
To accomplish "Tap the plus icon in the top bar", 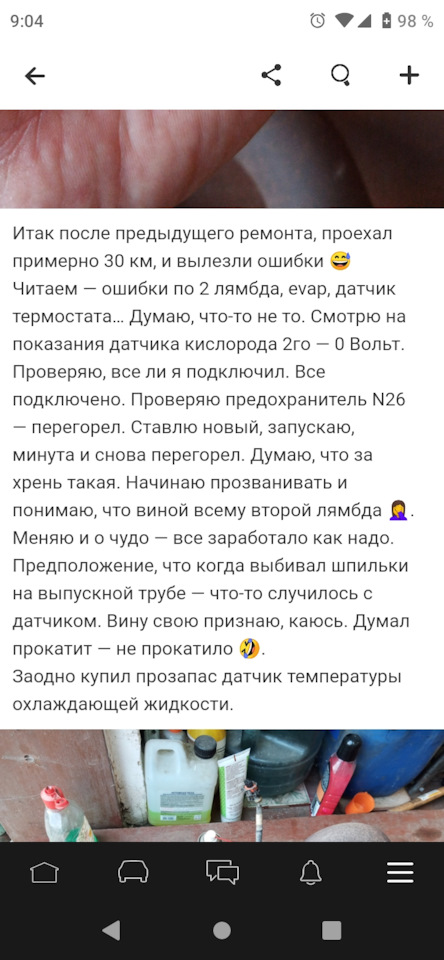I will 409,75.
